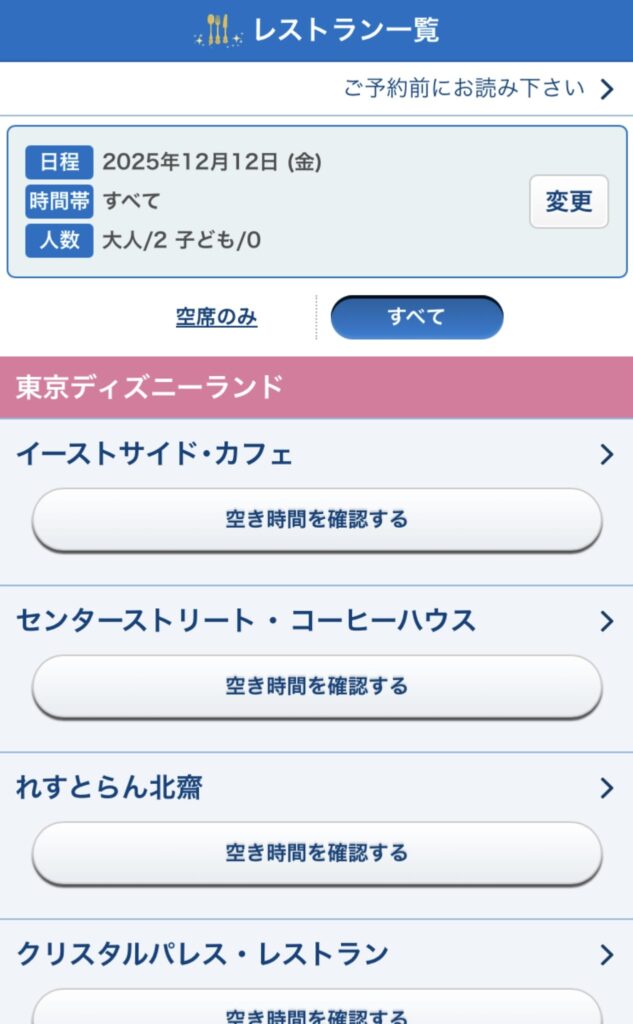Open れすとらん北齋 details
This screenshot has height=1024, width=633.
click(x=316, y=788)
